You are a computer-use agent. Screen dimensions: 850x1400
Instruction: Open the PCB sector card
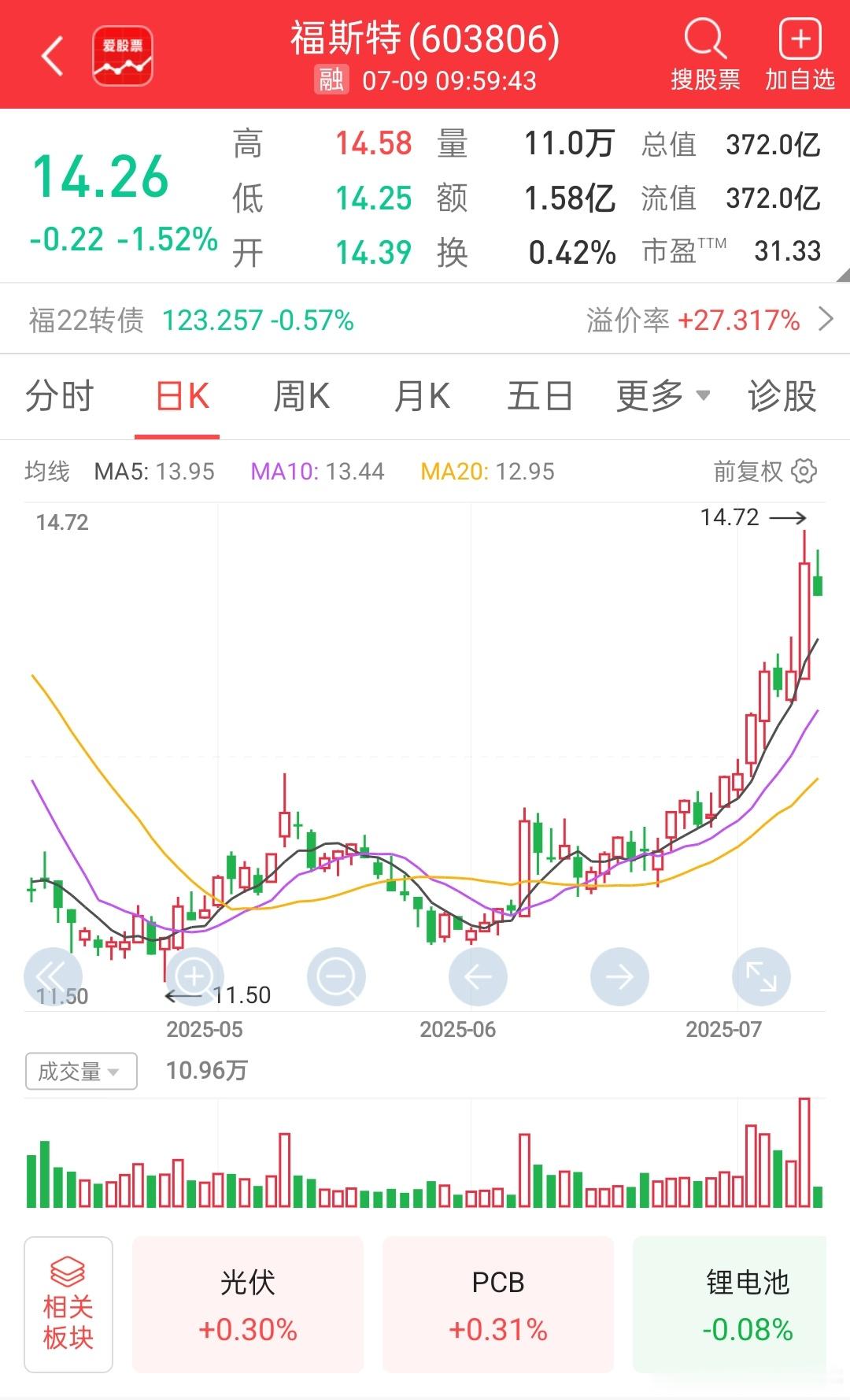pyautogui.click(x=498, y=1305)
